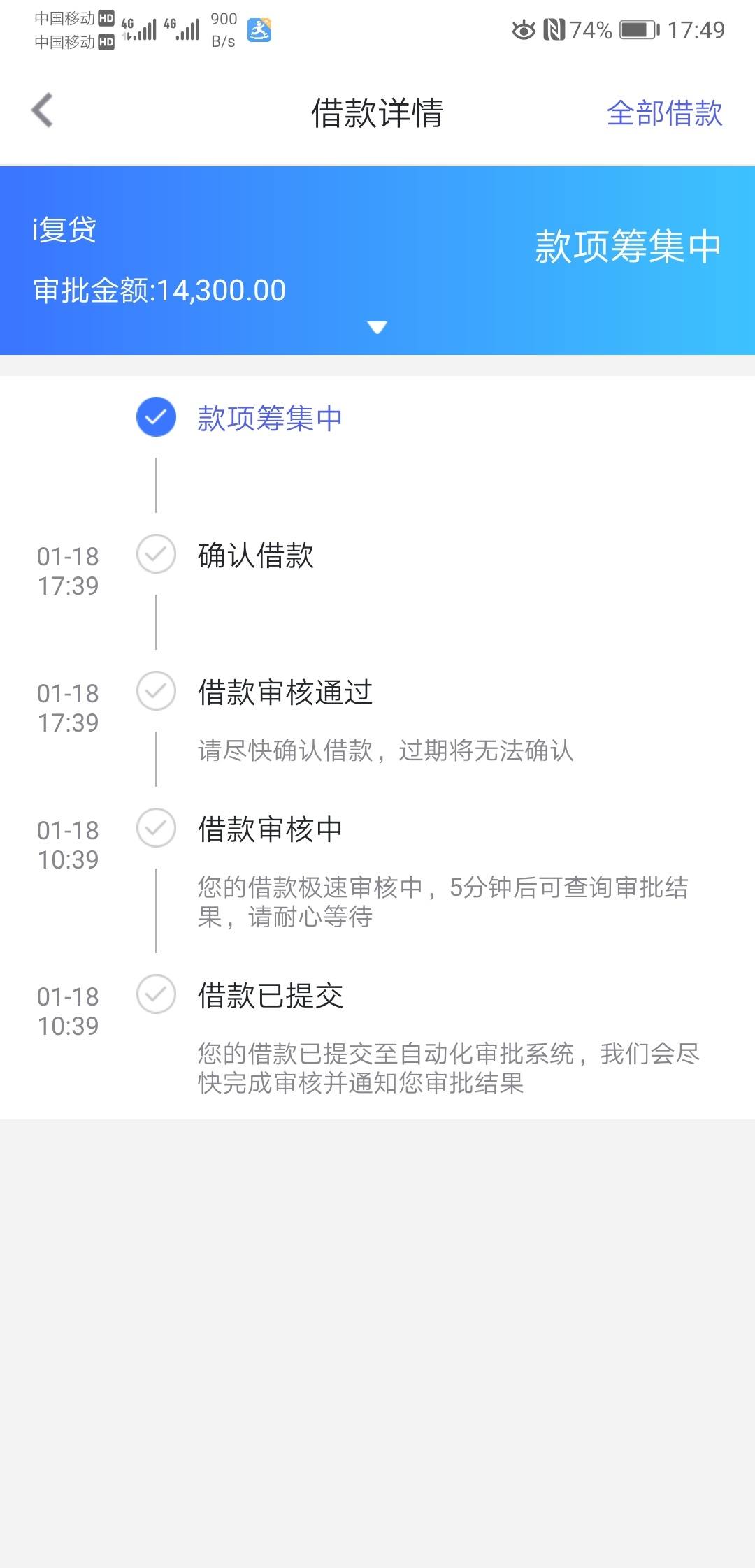755x1568 pixels.
Task: Open the 全部借款 link
Action: [x=664, y=113]
